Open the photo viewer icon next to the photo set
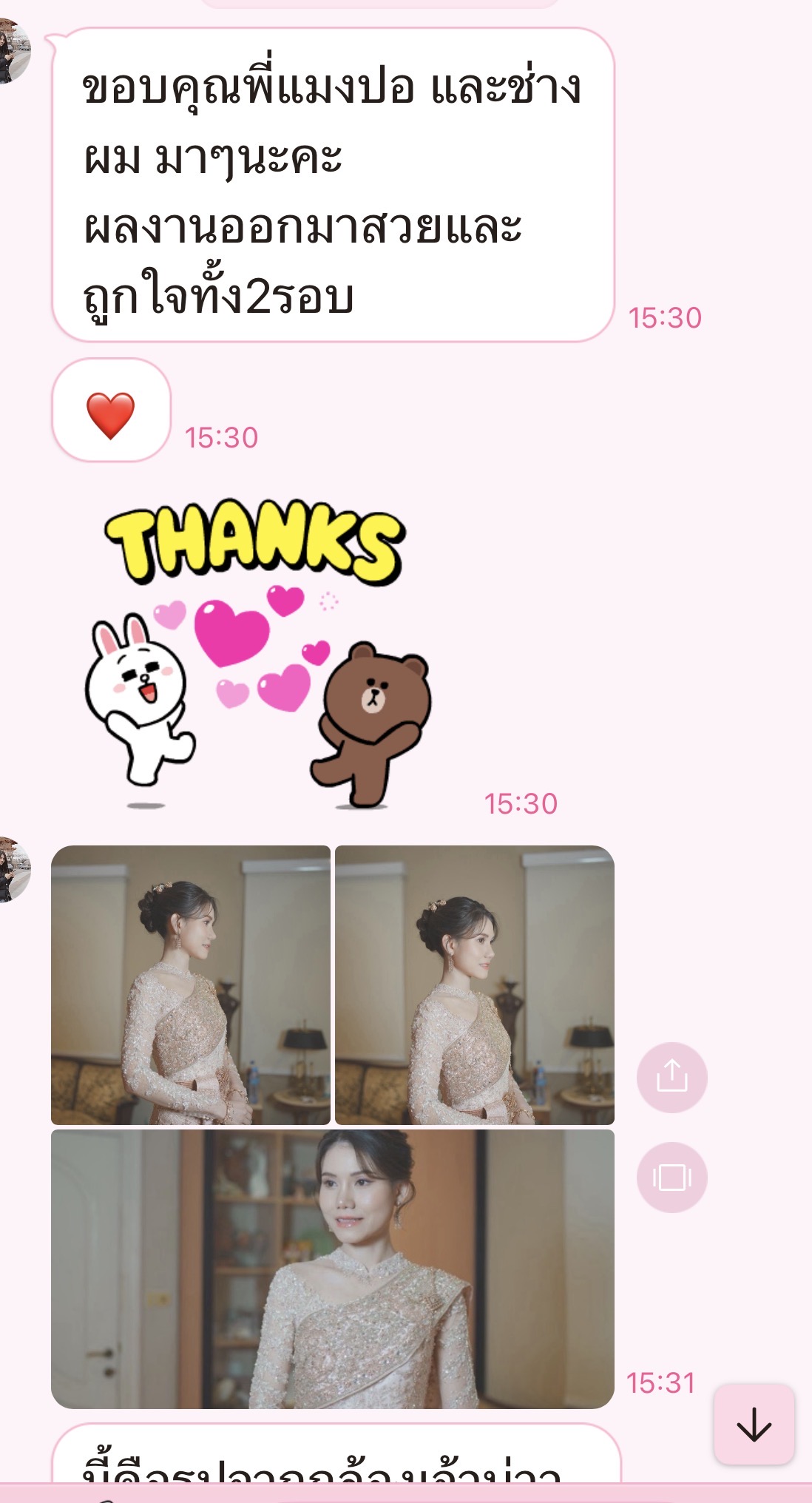Image resolution: width=812 pixels, height=1503 pixels. click(x=671, y=1177)
